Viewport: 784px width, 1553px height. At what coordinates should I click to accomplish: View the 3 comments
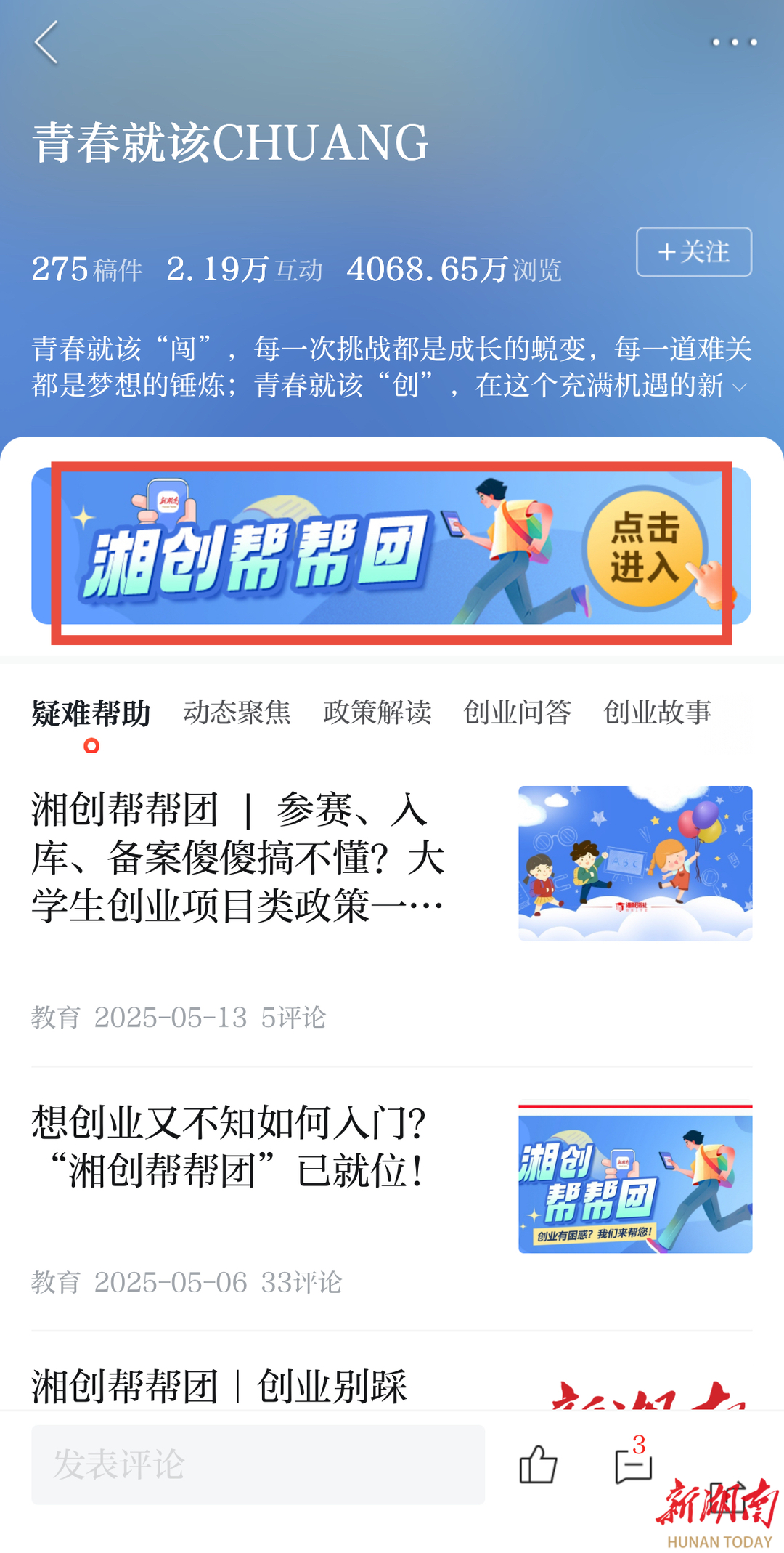click(x=633, y=1464)
